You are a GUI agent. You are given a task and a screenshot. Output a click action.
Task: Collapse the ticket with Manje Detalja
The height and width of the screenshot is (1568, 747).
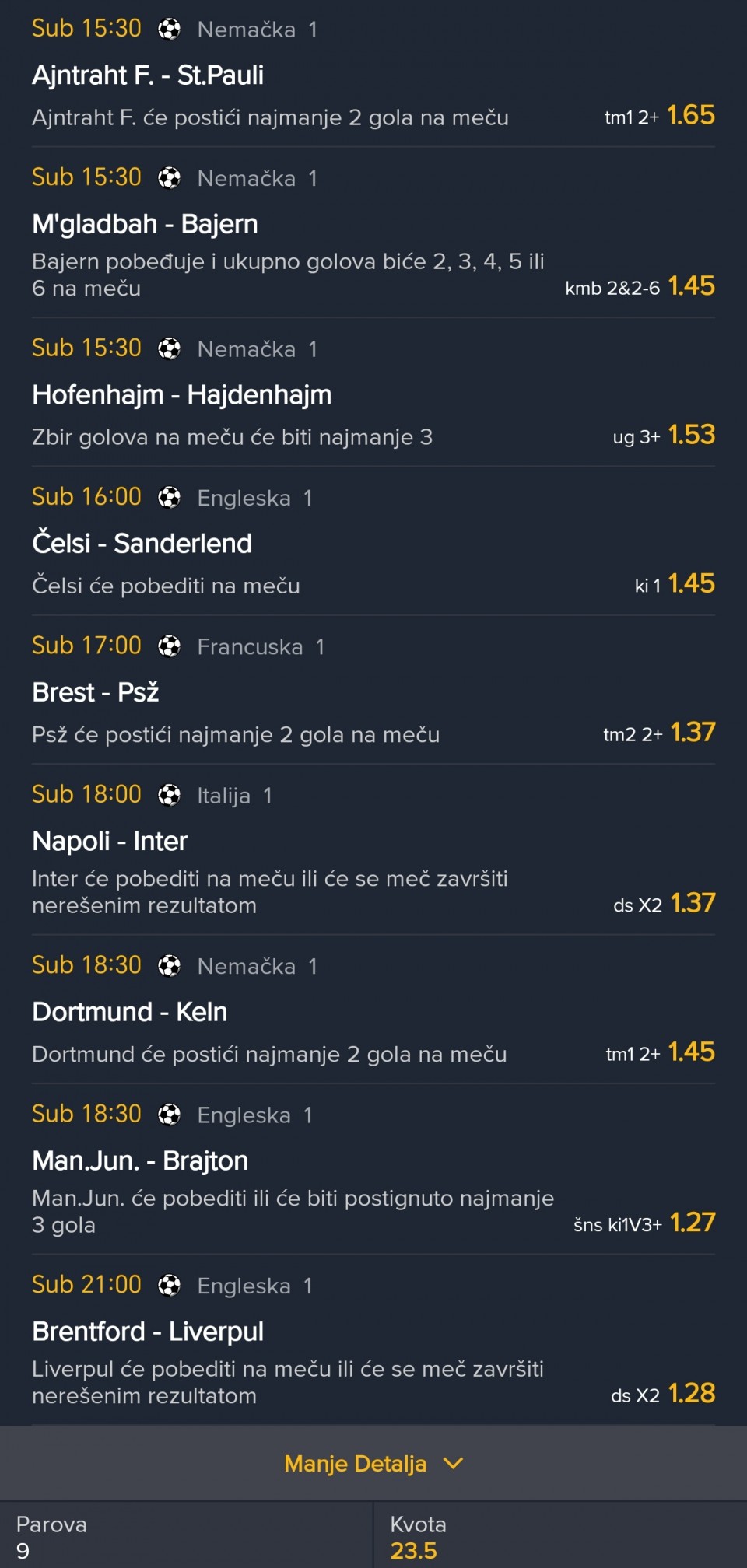tap(373, 1463)
